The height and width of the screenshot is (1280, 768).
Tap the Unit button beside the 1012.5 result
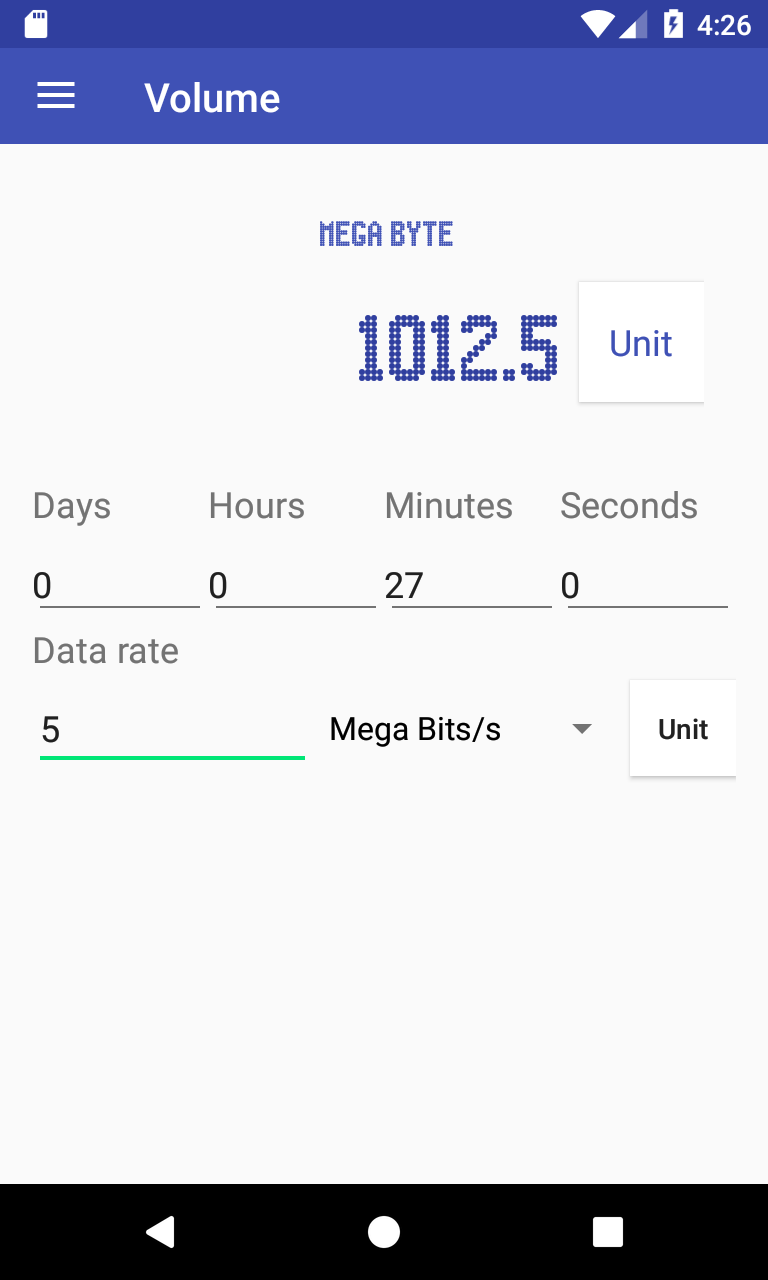(641, 343)
